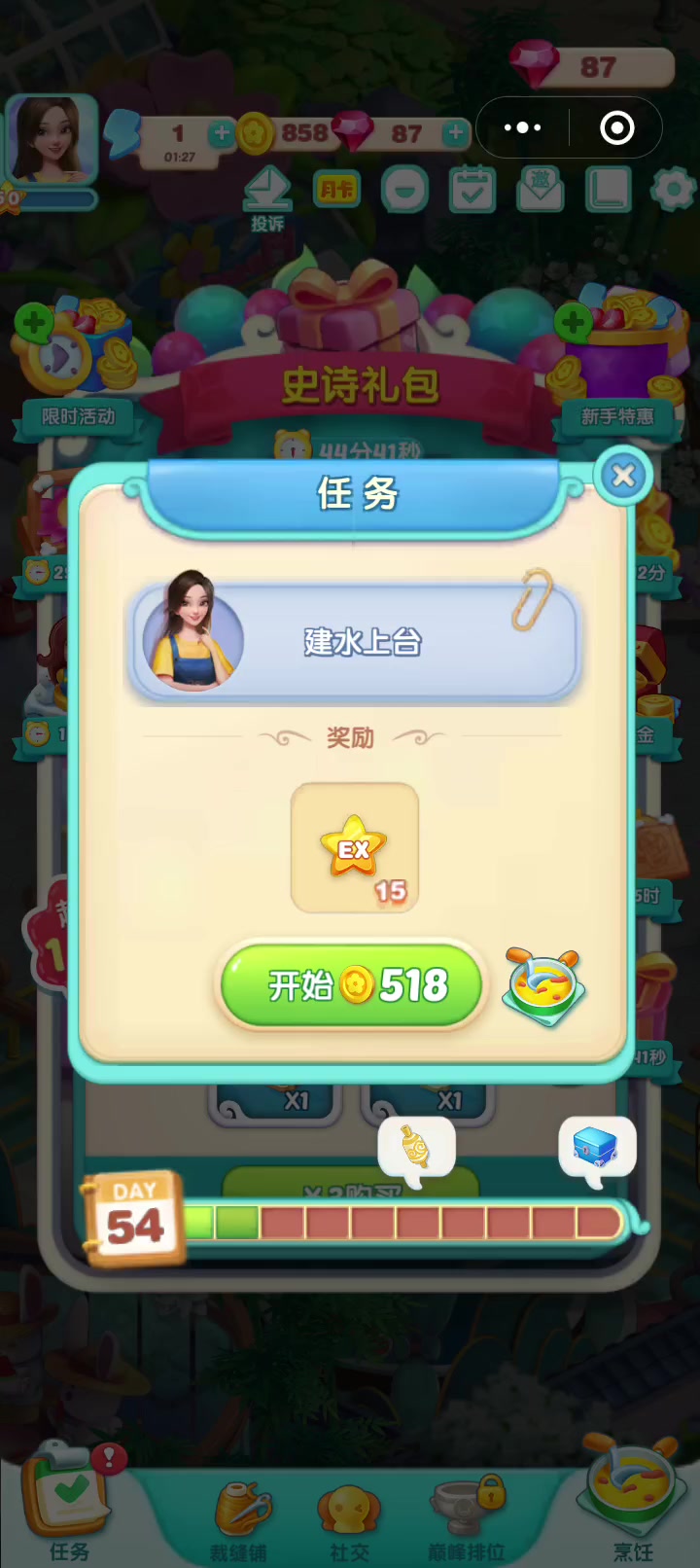Open the cooking pot icon beside 开始
Image resolution: width=700 pixels, height=1568 pixels.
click(544, 986)
